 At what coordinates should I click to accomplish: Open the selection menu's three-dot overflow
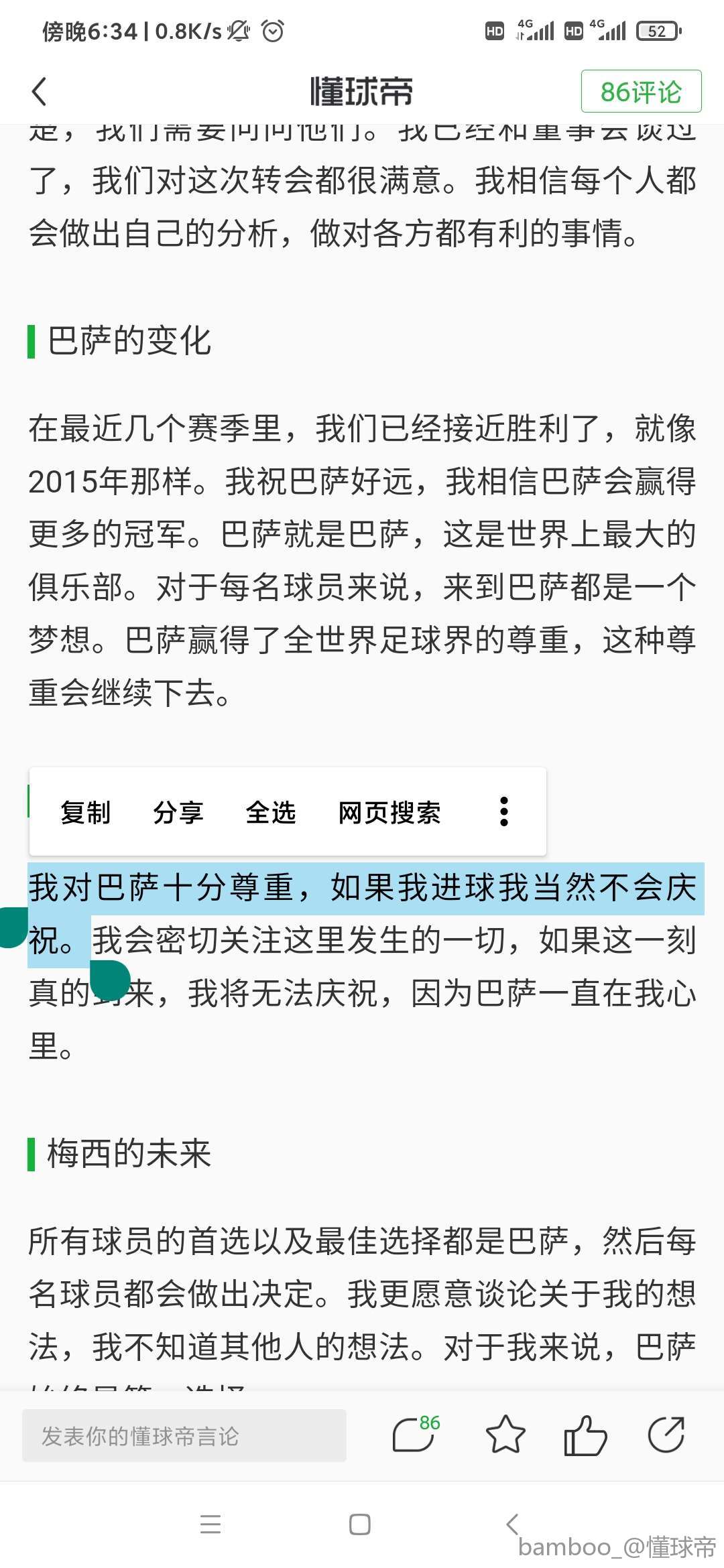point(504,811)
